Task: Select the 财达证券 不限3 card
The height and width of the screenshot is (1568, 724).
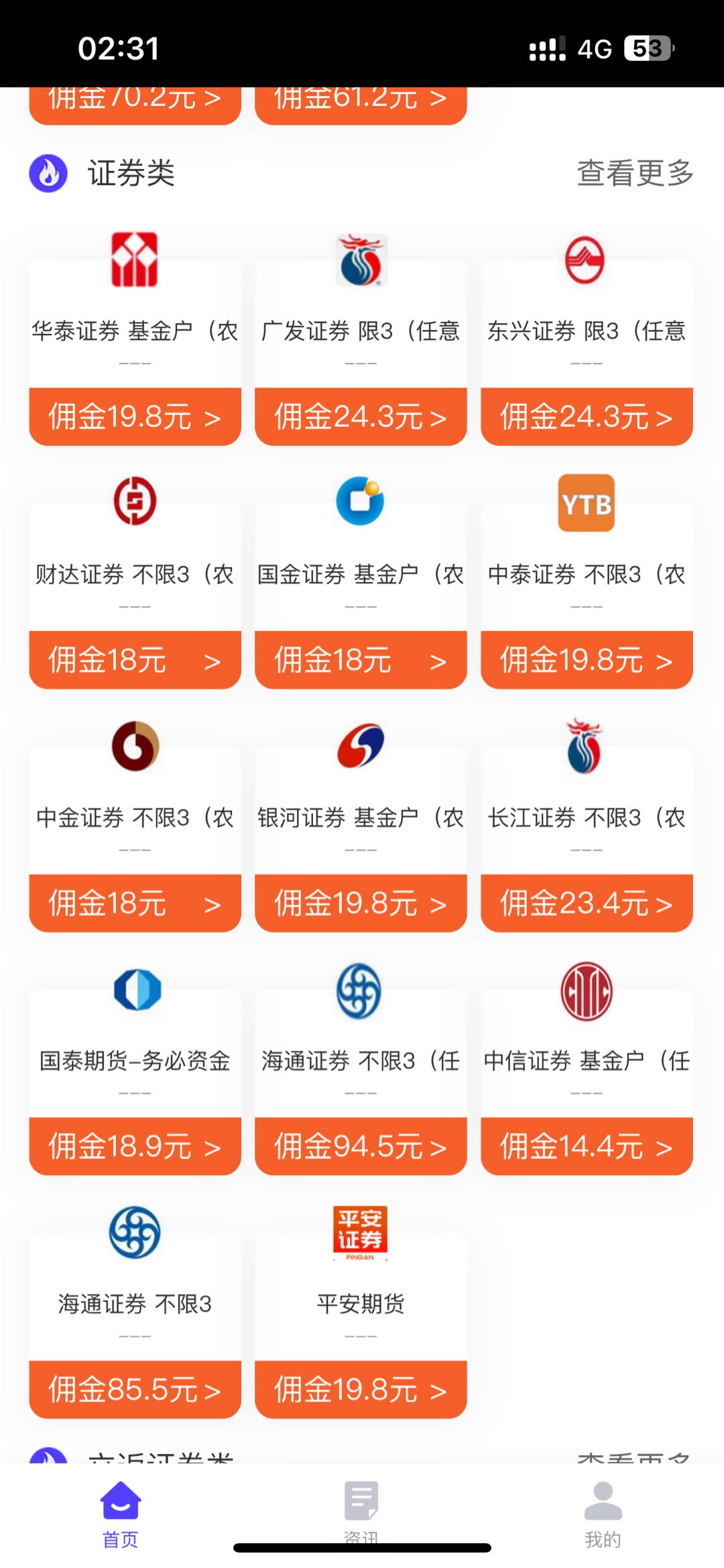Action: click(135, 581)
